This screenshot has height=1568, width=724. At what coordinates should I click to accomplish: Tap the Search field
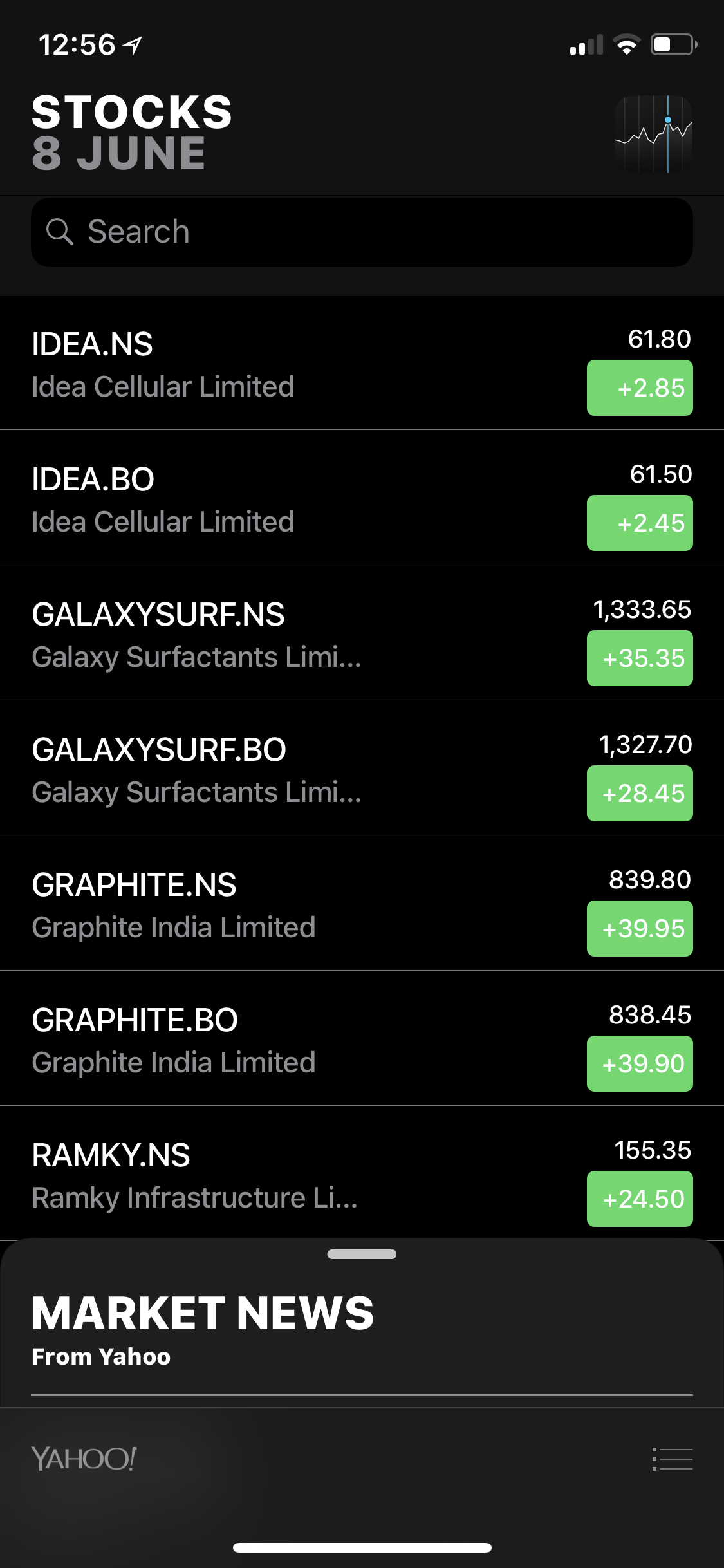click(362, 232)
